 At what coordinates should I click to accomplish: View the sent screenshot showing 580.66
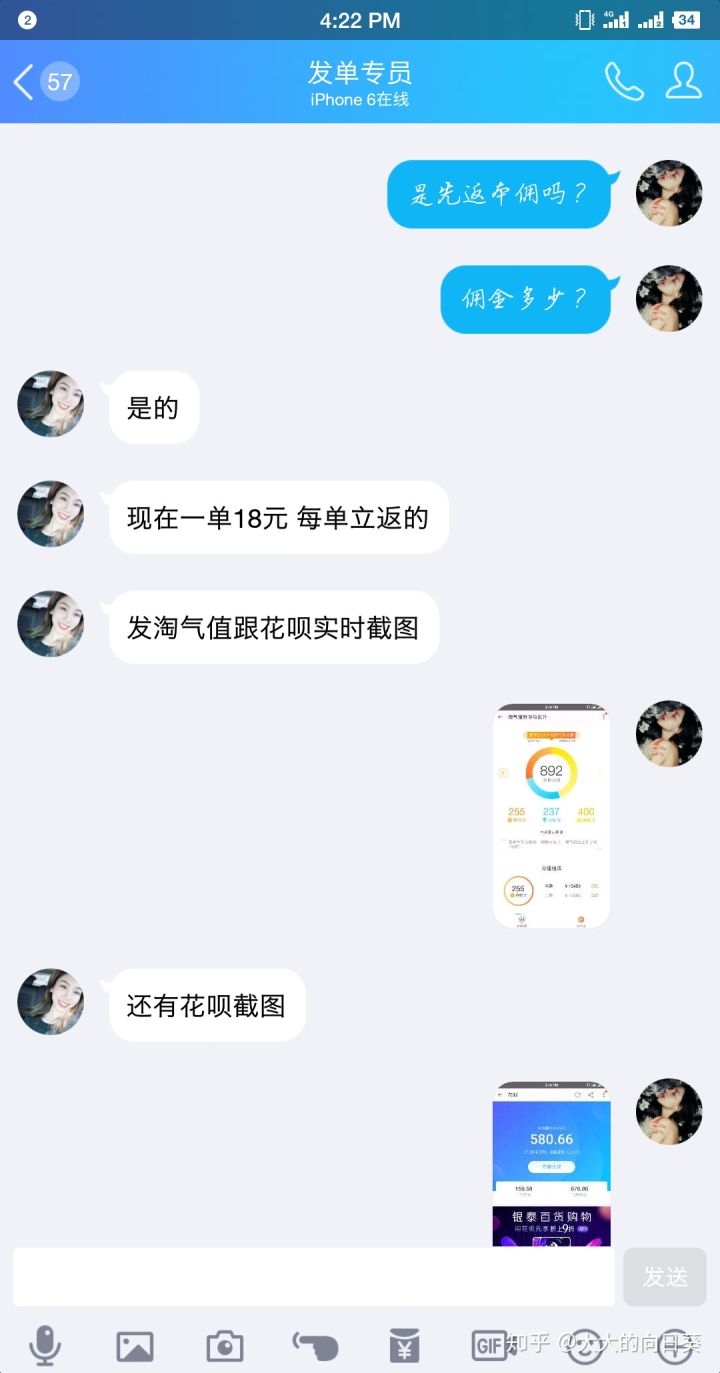(551, 1164)
